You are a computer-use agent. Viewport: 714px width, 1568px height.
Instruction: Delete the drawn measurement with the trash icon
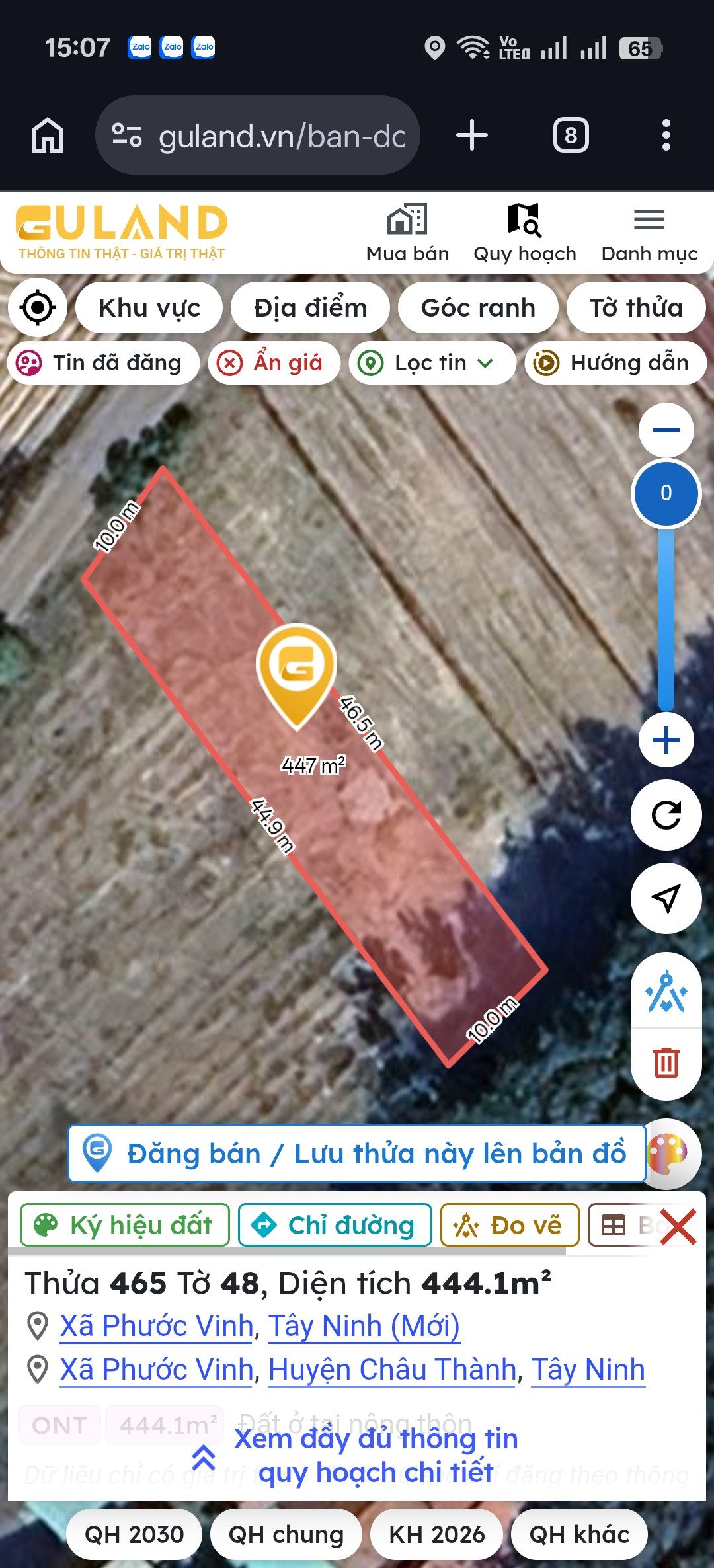point(666,1063)
